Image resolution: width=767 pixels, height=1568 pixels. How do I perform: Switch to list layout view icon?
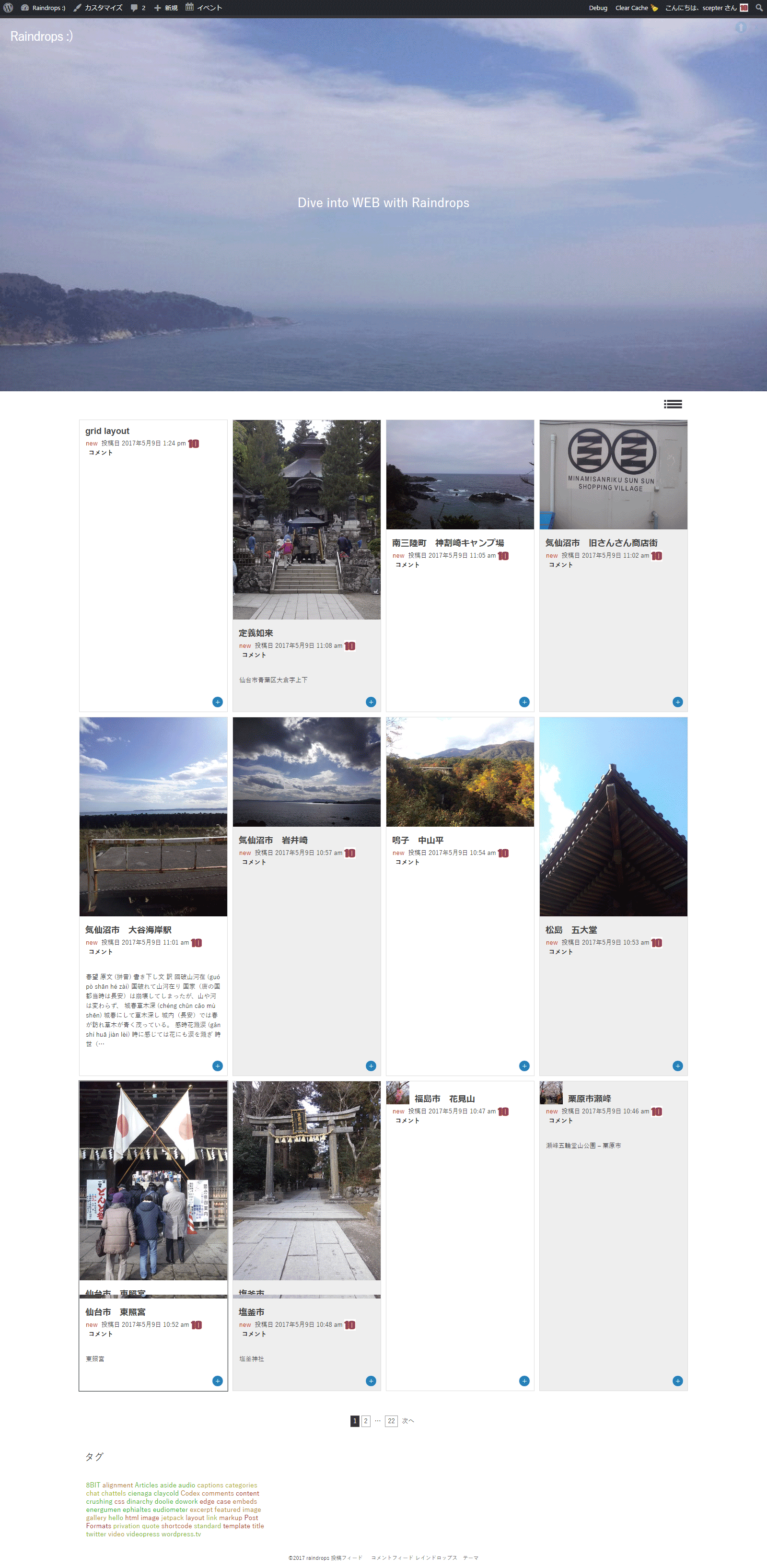673,404
